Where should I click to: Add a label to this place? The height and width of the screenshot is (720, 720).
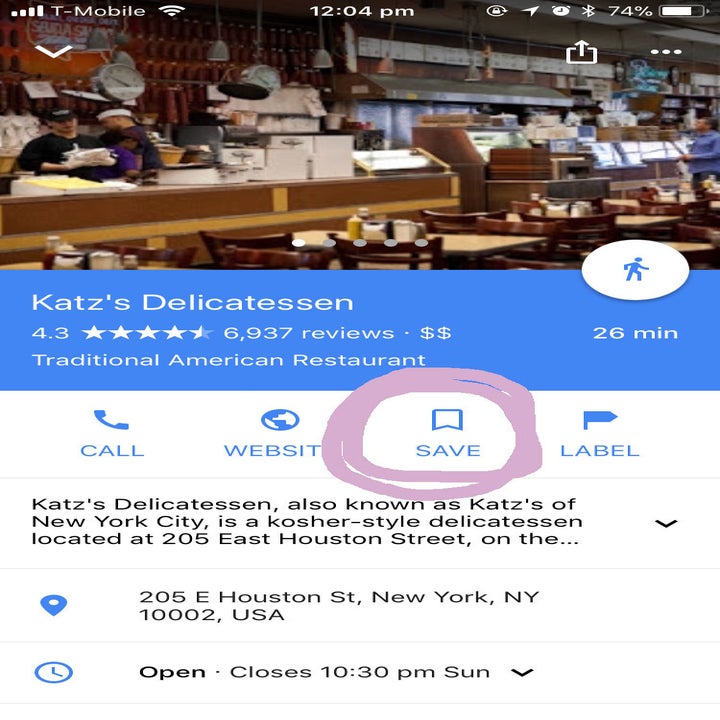tap(599, 434)
